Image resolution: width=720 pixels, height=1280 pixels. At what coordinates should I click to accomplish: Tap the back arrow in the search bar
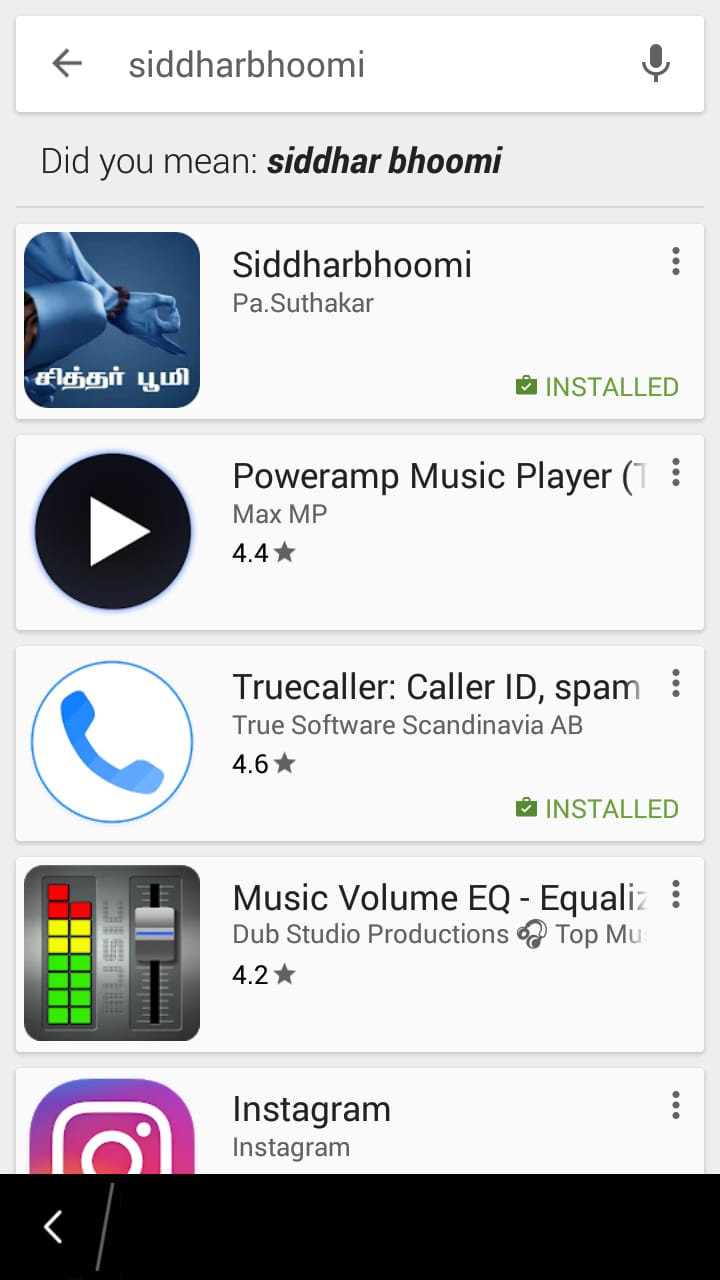66,63
